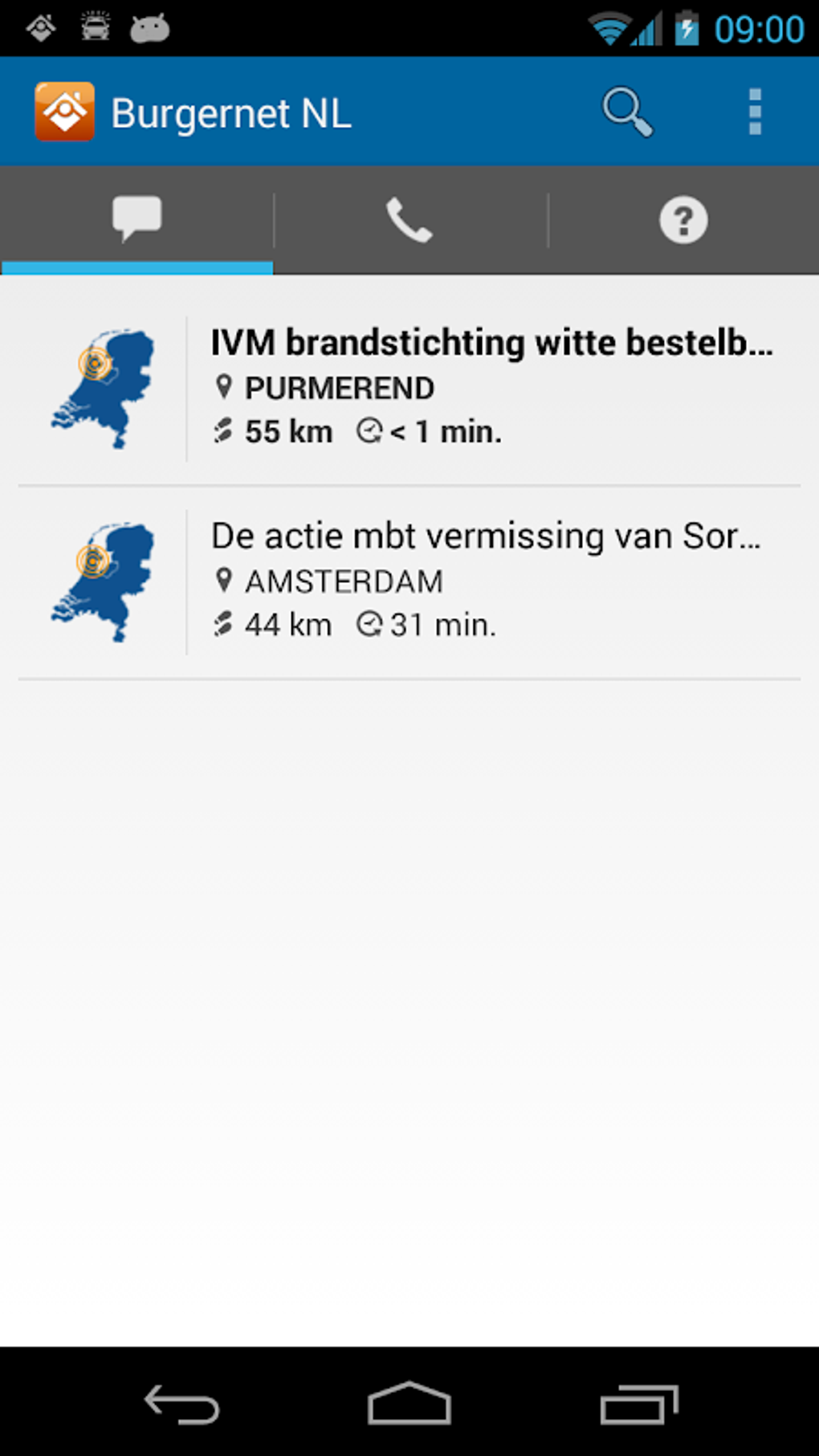Viewport: 819px width, 1456px height.
Task: Open the overflow menu
Action: tap(754, 112)
